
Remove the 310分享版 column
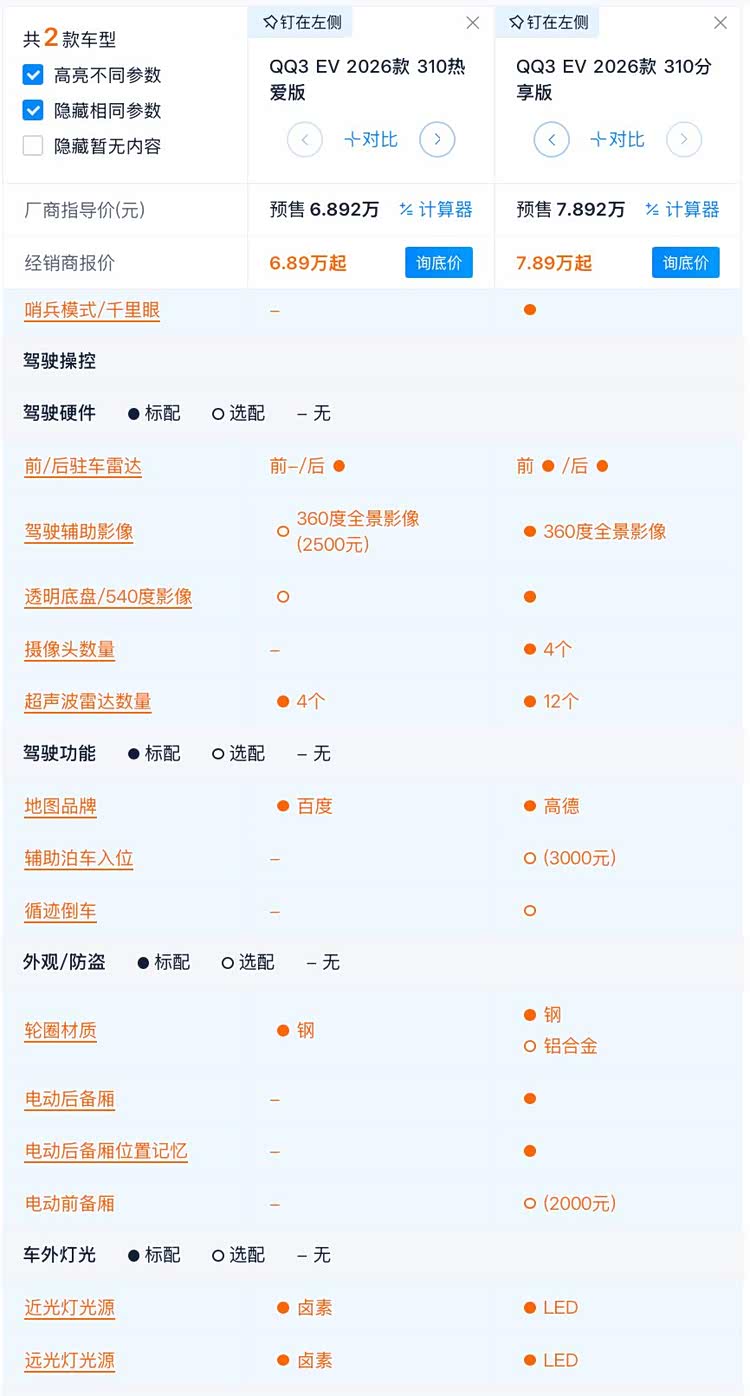tap(720, 23)
